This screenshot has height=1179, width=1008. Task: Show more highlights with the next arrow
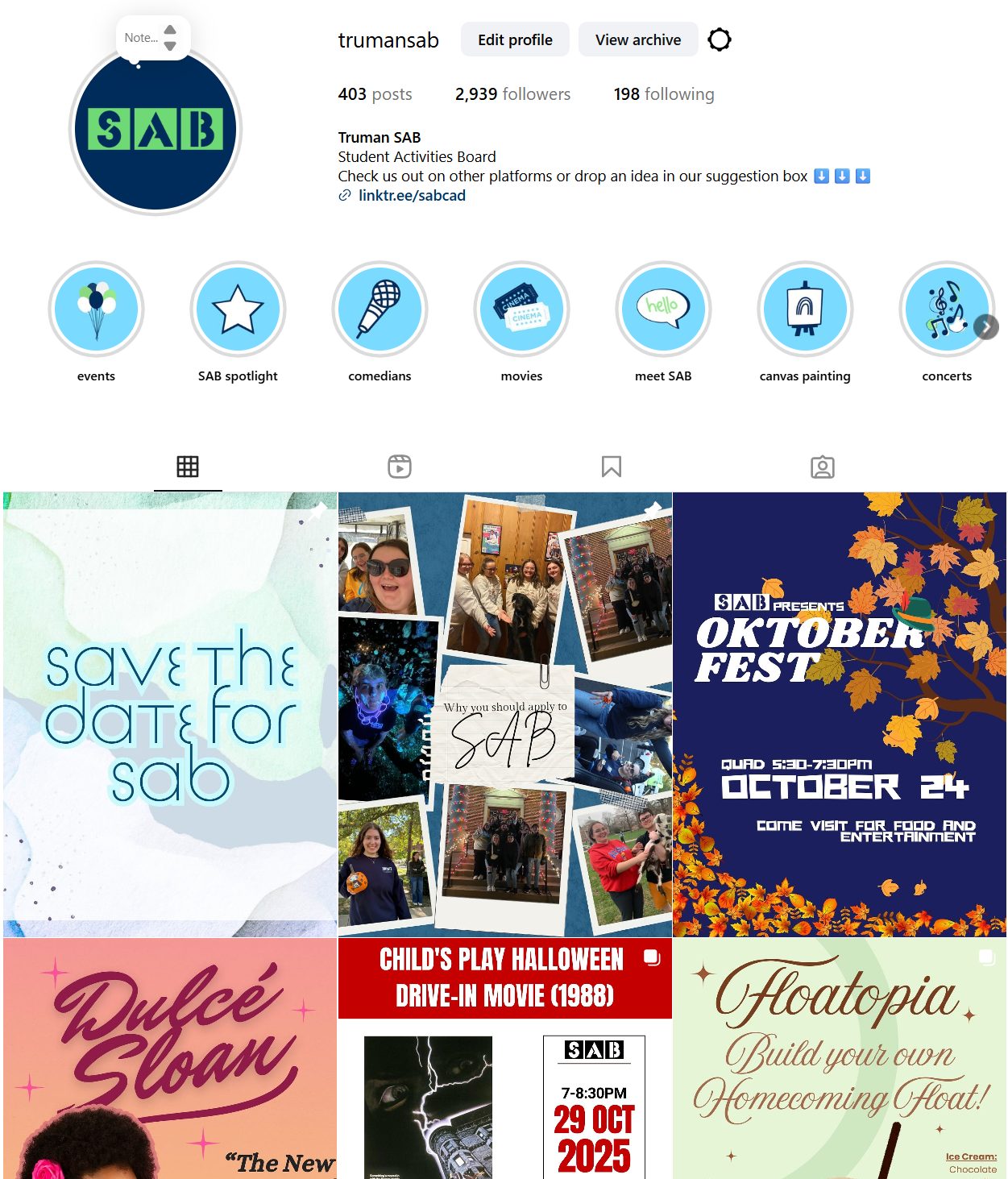tap(986, 326)
